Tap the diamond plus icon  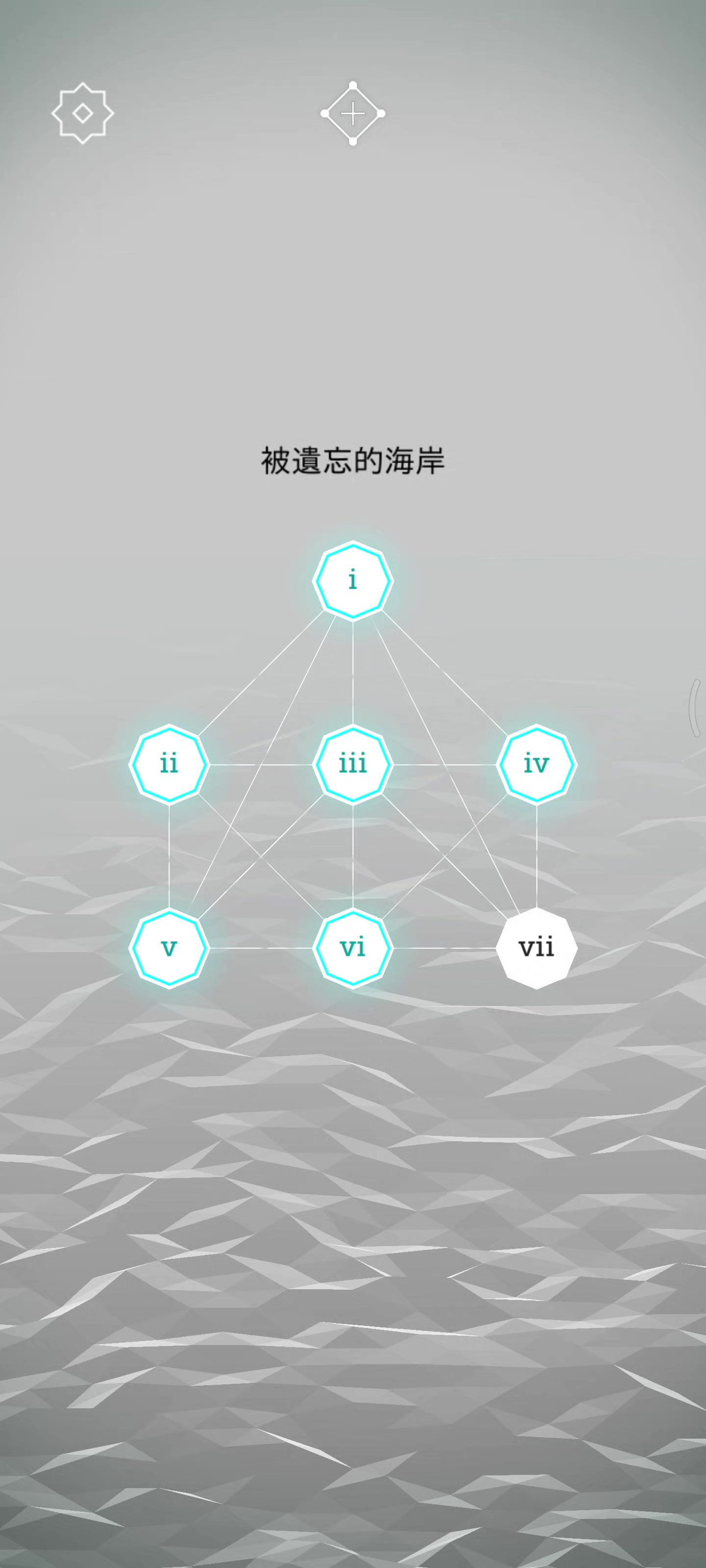353,113
